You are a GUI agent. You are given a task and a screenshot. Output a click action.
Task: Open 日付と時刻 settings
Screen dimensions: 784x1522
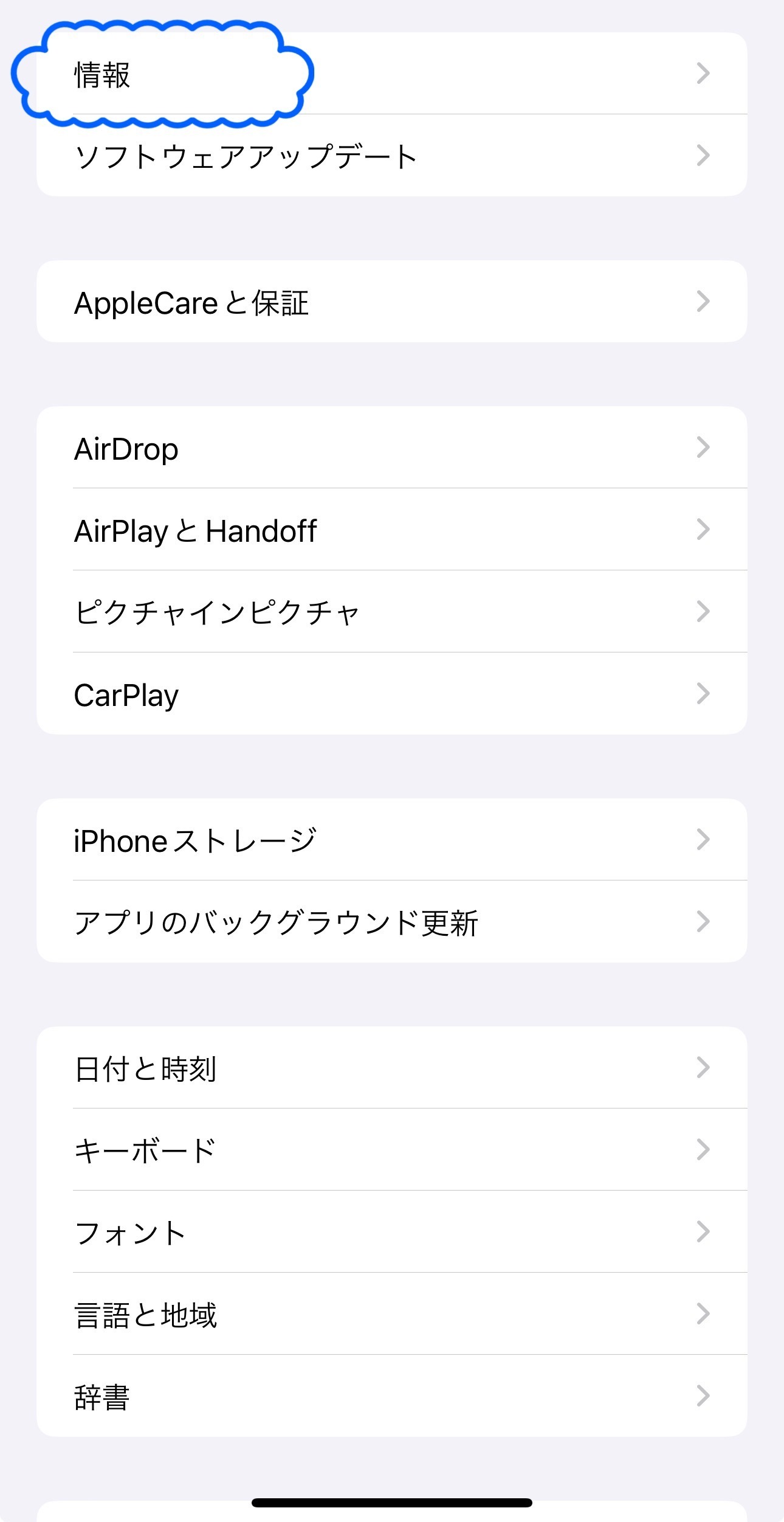(391, 1068)
